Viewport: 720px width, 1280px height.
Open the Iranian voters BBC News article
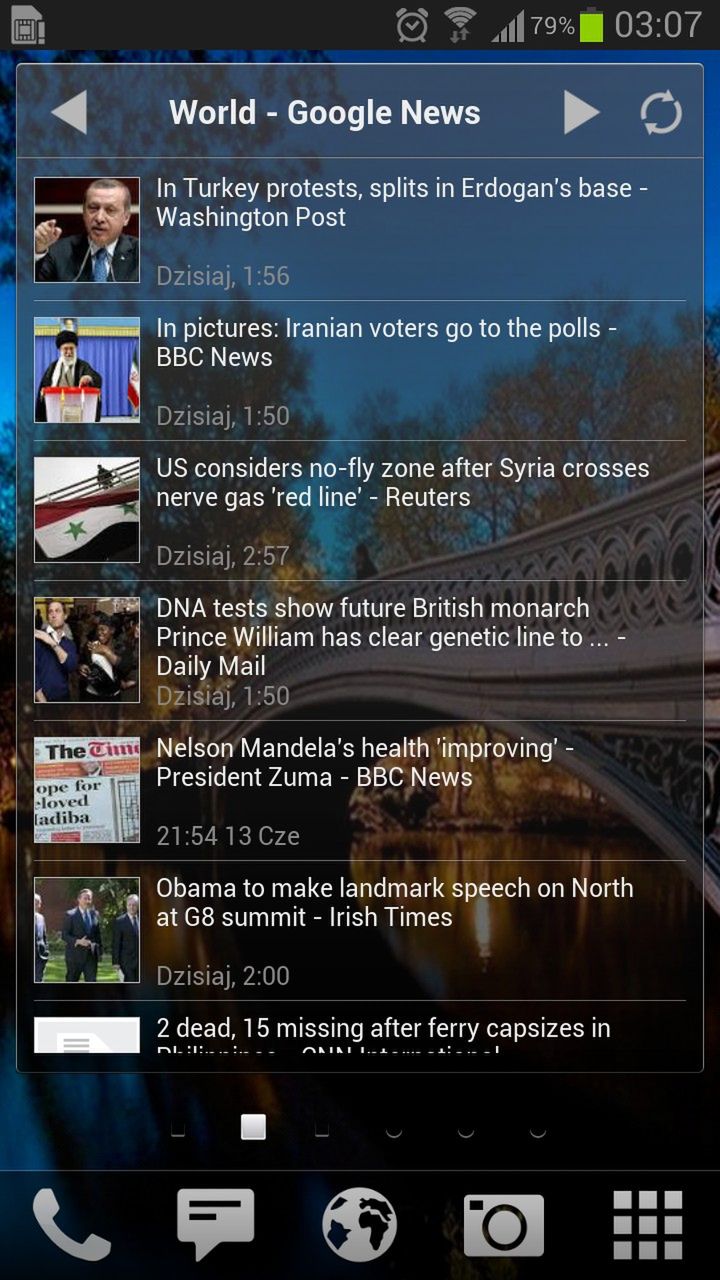tap(385, 343)
